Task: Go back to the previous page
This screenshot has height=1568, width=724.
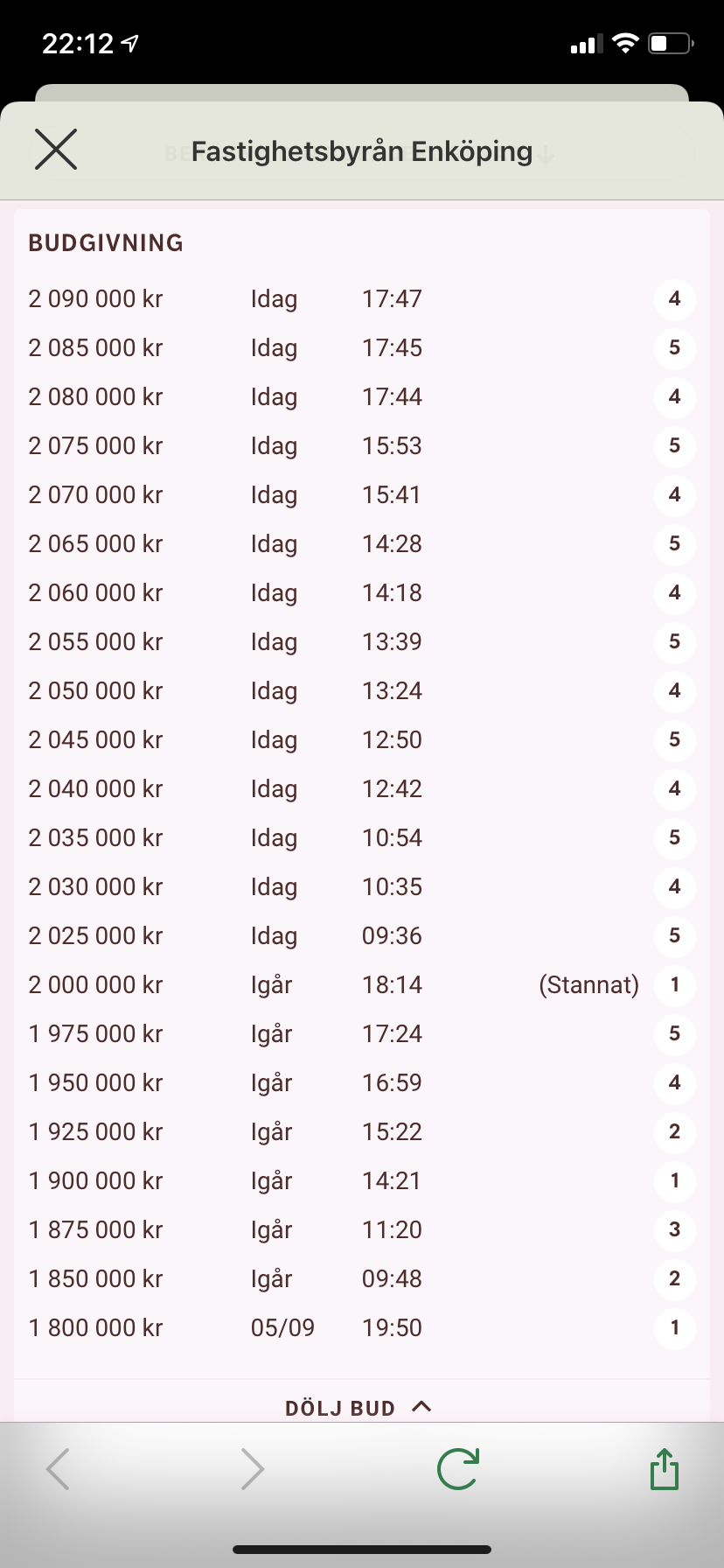Action: pos(58,1468)
